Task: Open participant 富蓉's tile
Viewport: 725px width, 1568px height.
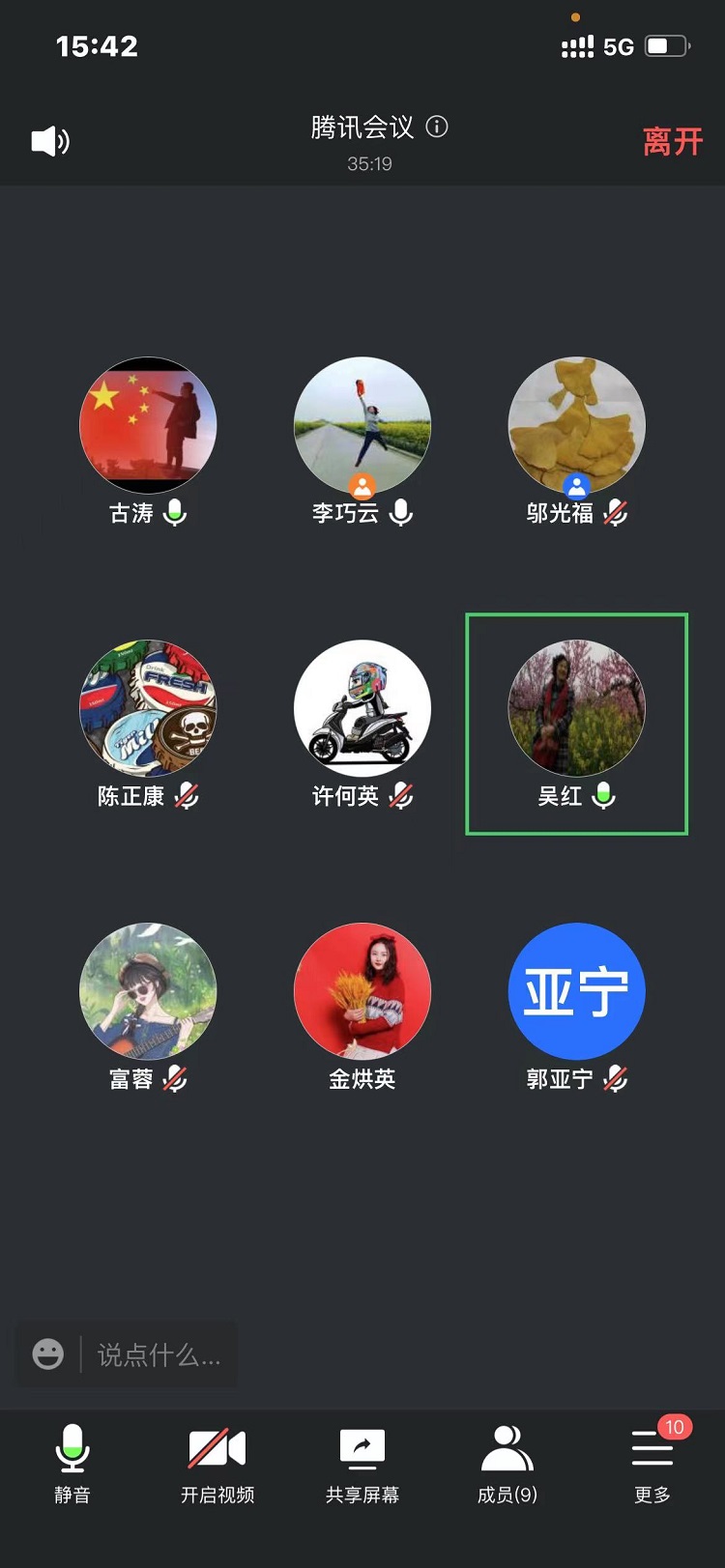Action: coord(148,991)
